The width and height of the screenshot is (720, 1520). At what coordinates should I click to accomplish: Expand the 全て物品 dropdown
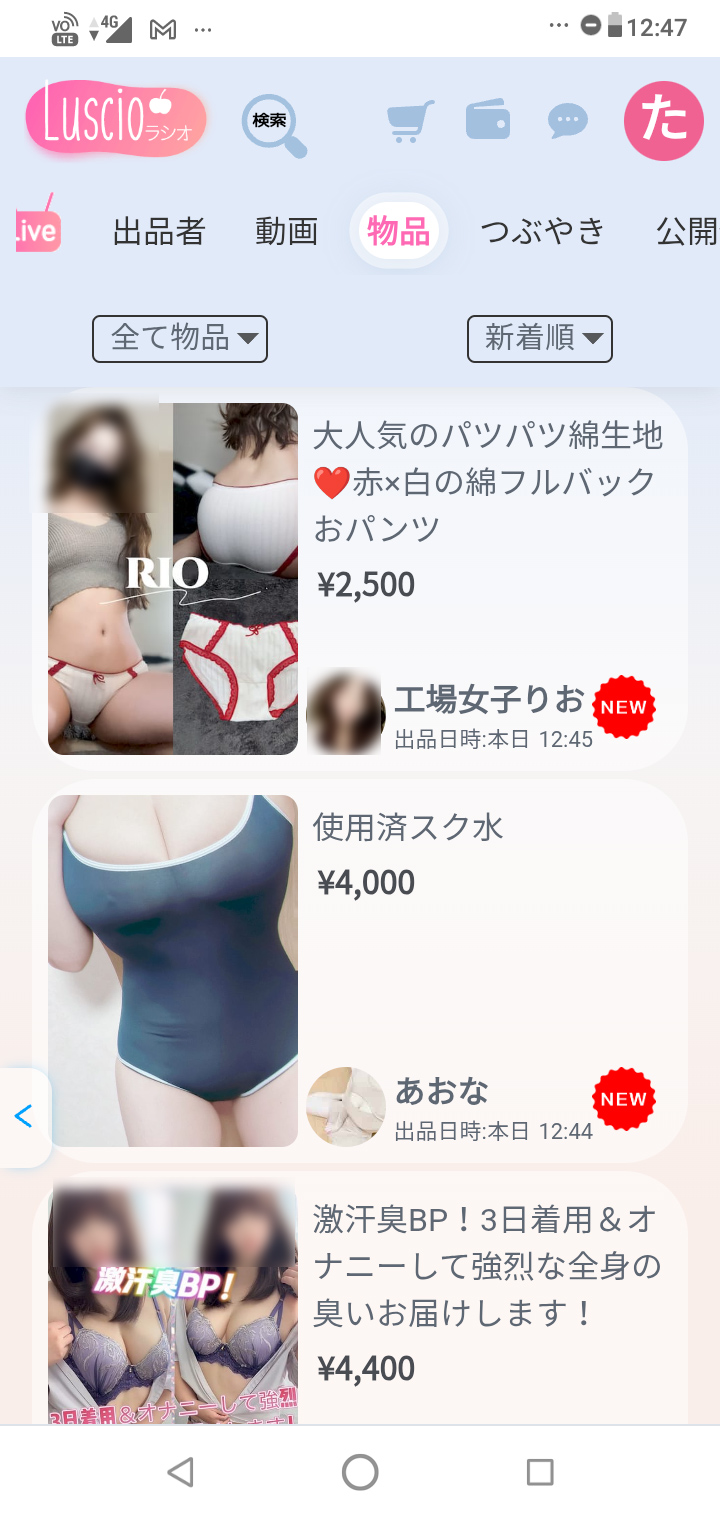click(x=180, y=338)
